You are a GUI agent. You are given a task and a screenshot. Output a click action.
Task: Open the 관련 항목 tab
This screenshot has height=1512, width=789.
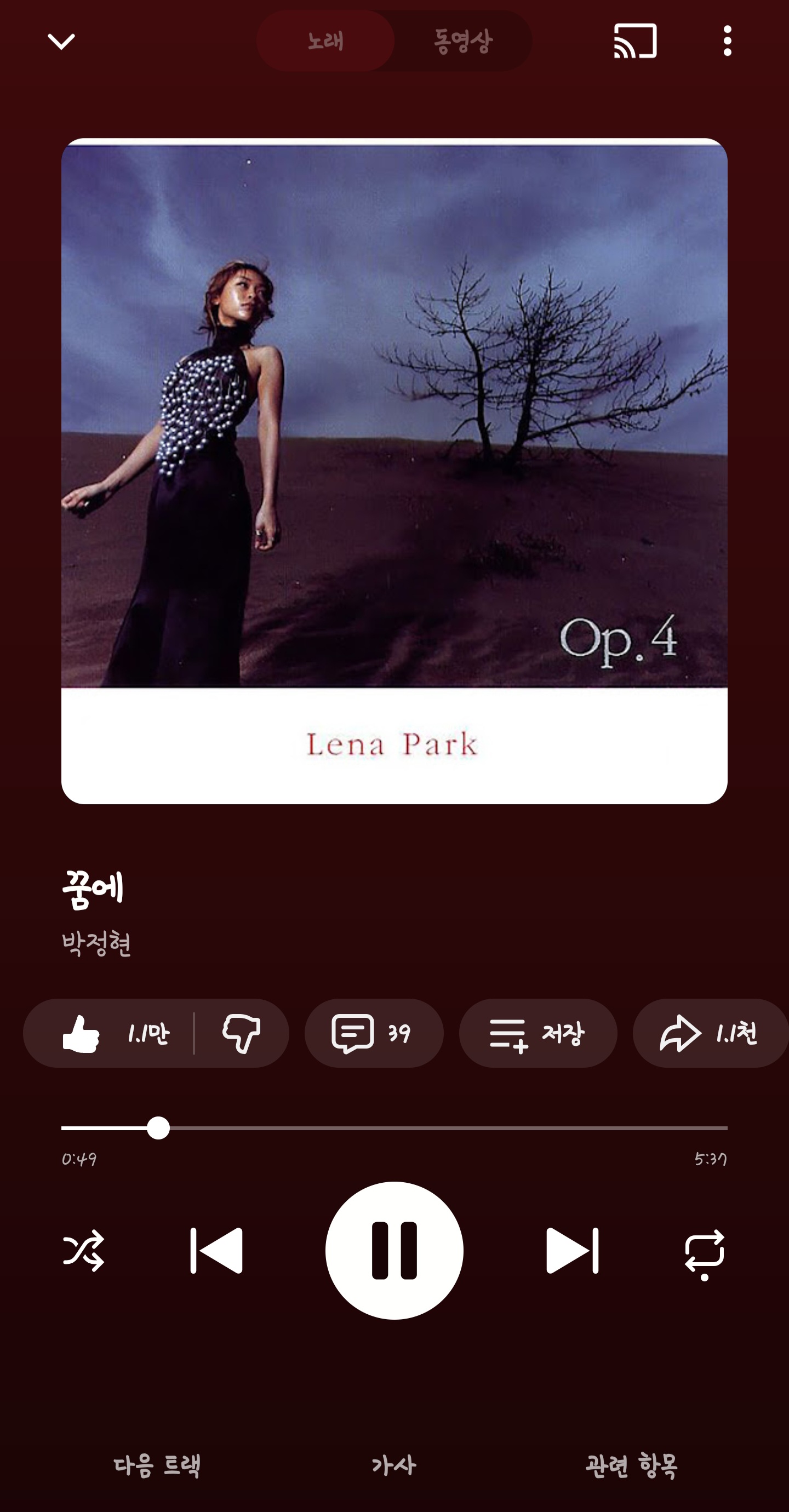632,1465
